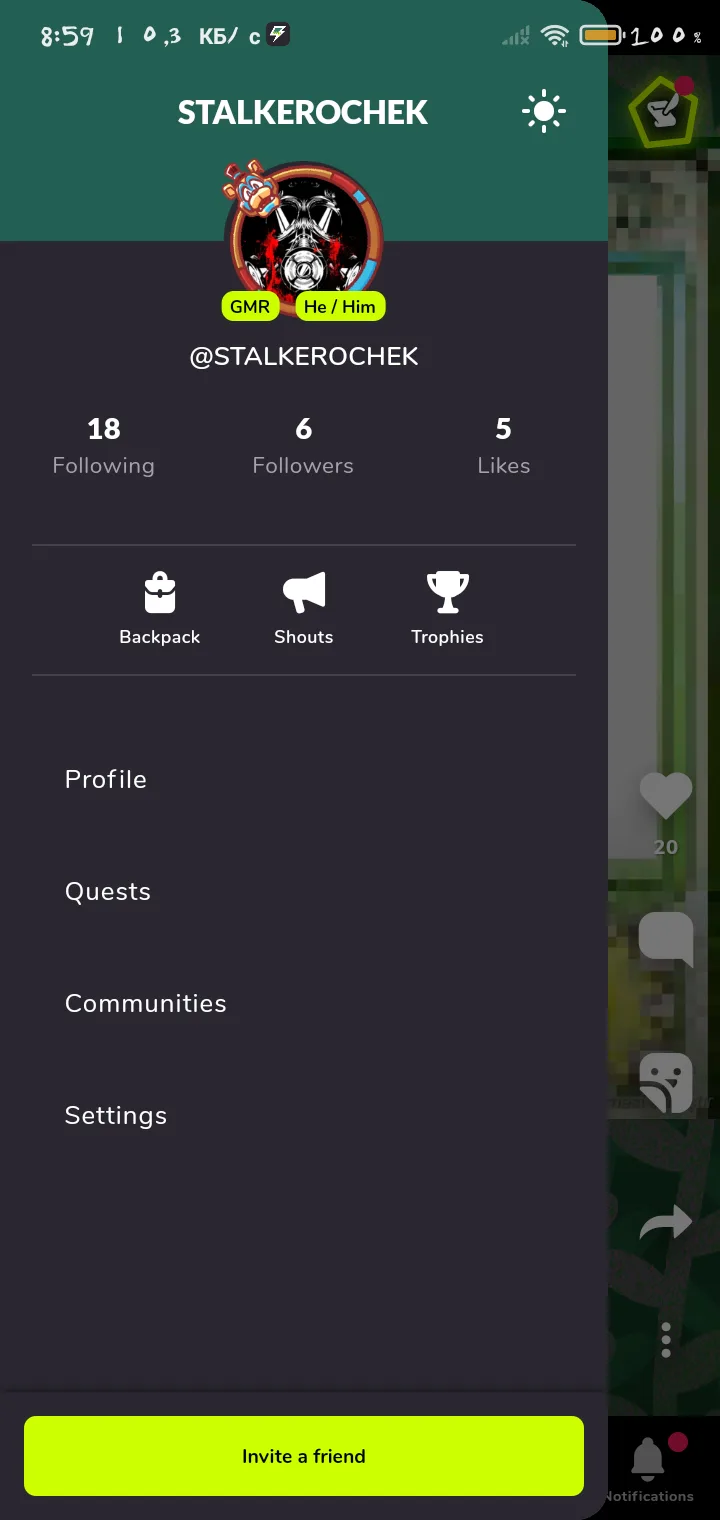View the Following list
Screen dimensions: 720x1520
click(104, 446)
